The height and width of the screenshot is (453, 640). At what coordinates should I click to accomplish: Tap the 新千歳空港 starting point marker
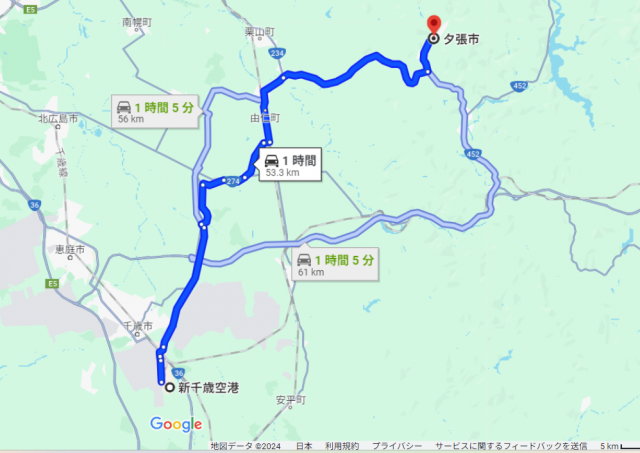[x=170, y=387]
